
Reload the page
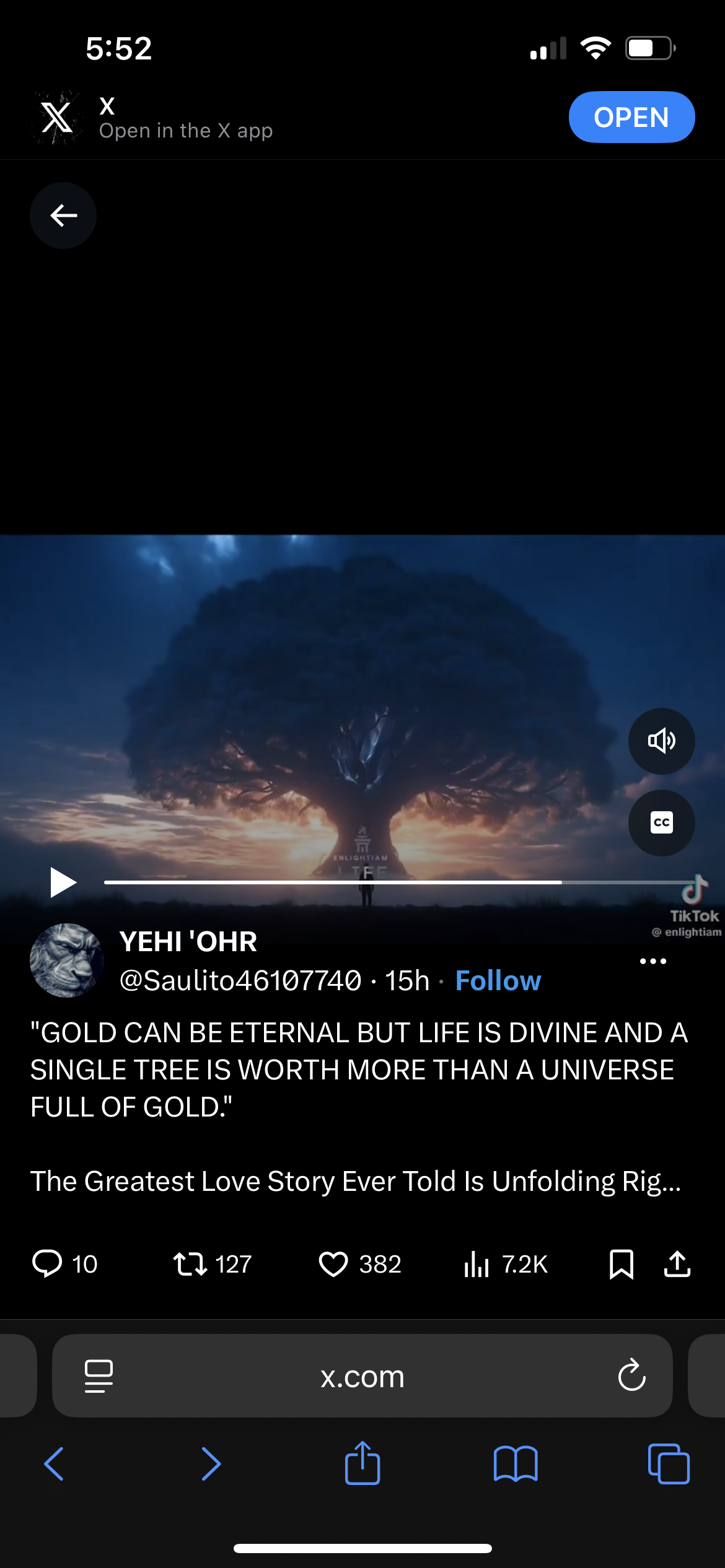pos(631,1376)
